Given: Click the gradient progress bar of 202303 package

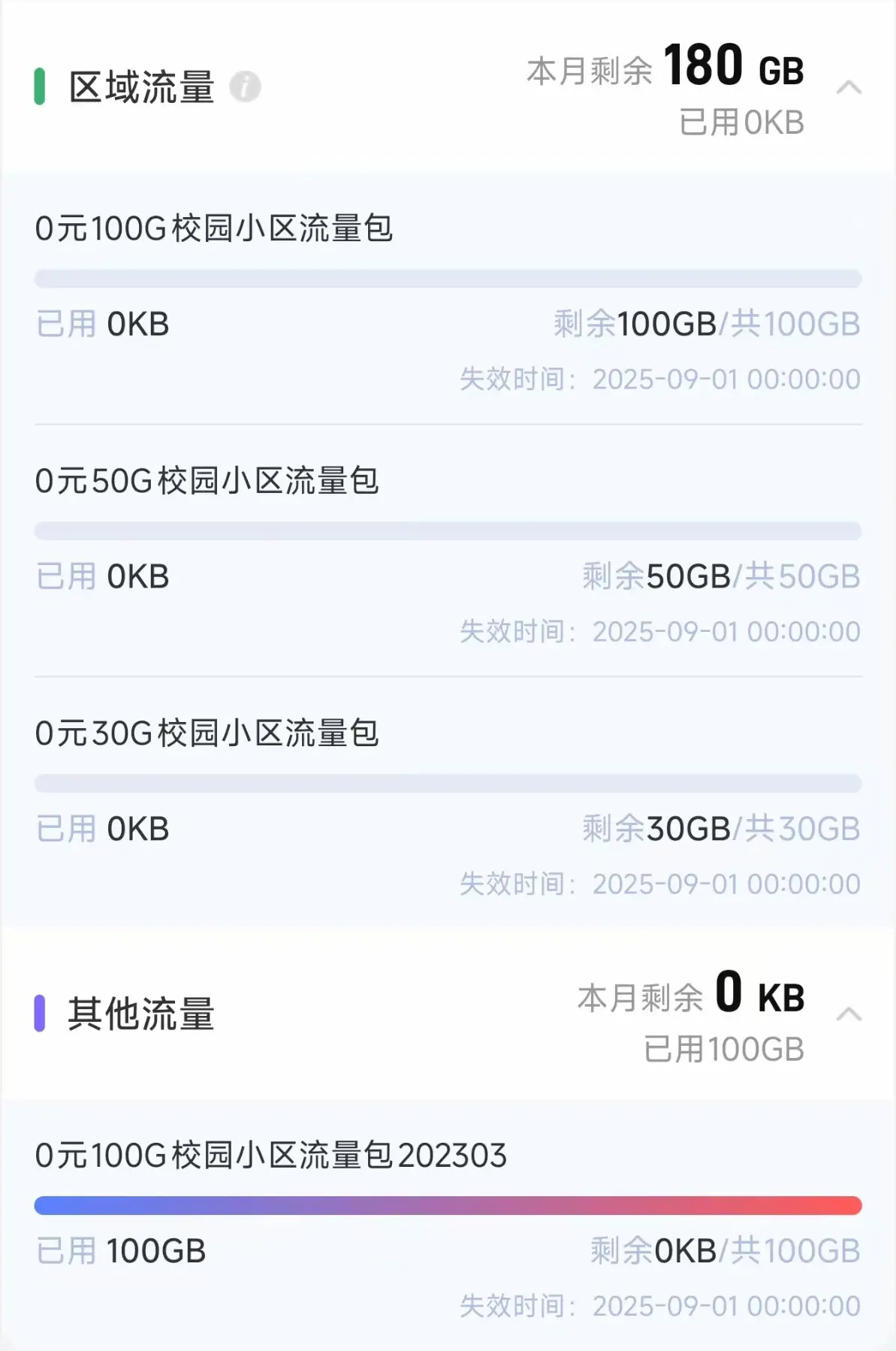Looking at the screenshot, I should (x=448, y=1207).
